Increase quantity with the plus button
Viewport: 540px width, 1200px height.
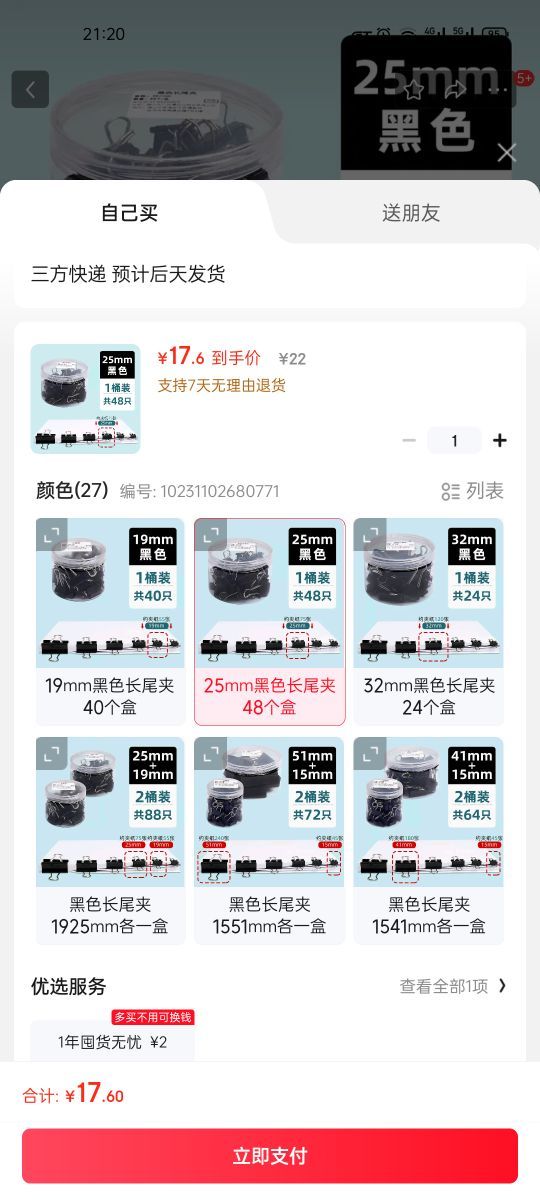[x=500, y=441]
